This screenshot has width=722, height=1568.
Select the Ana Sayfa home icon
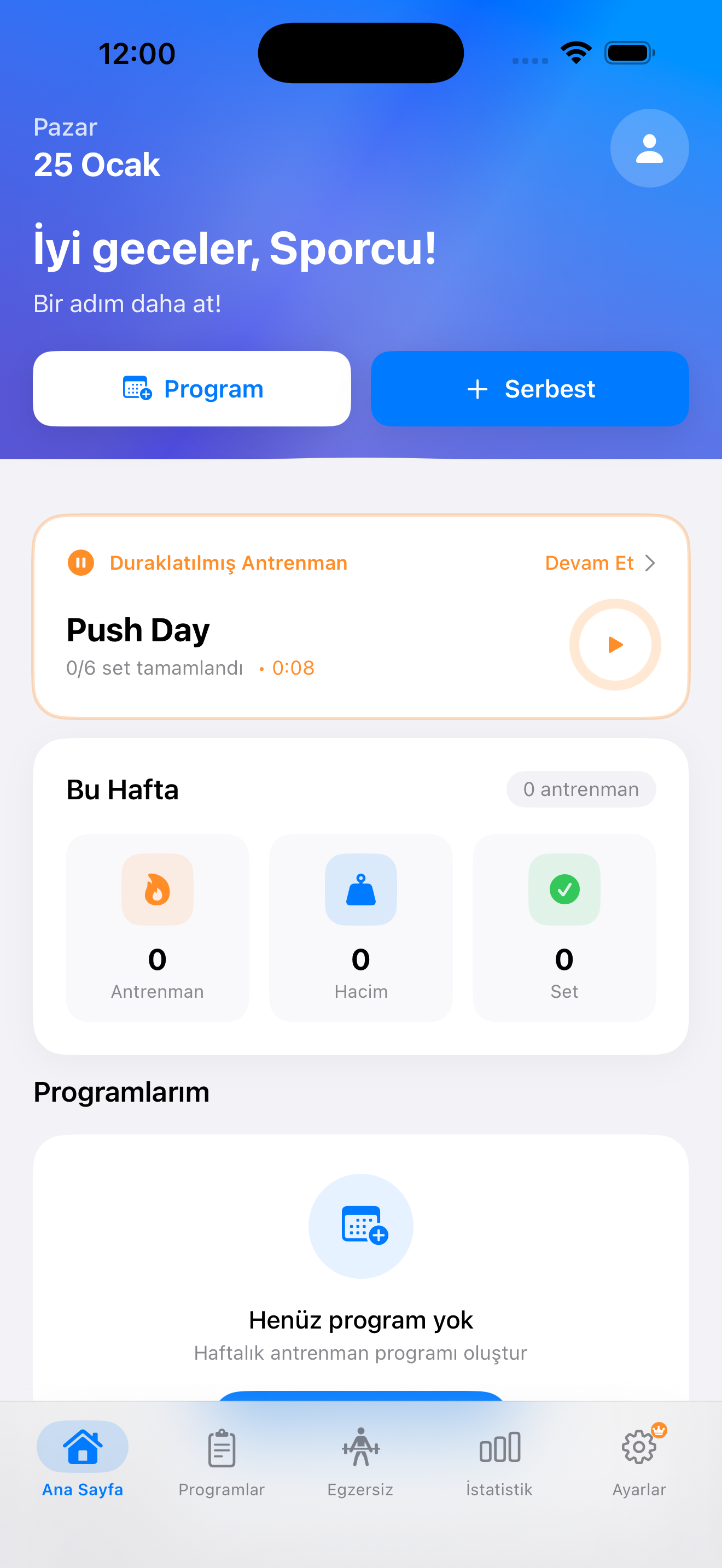tap(82, 1448)
